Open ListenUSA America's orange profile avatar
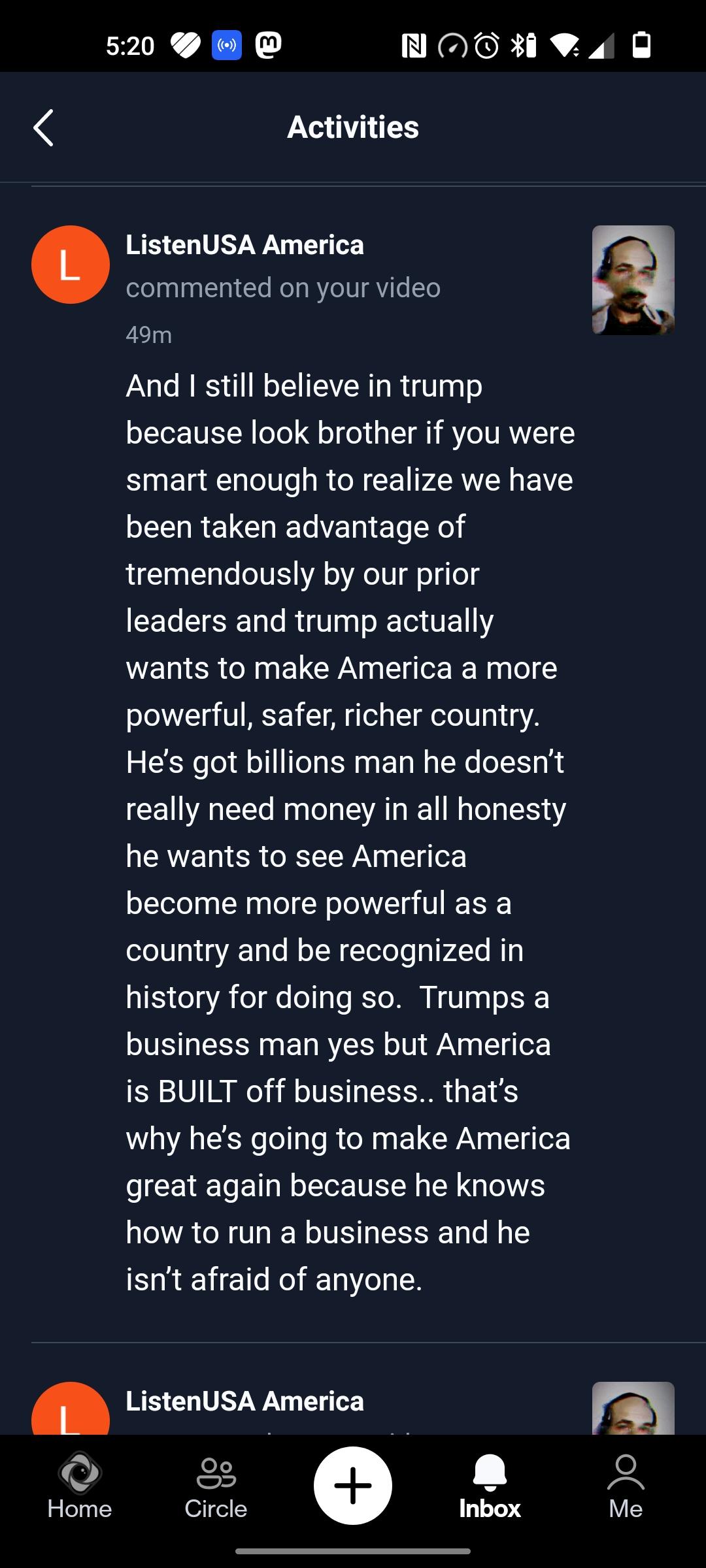The height and width of the screenshot is (1568, 706). (x=71, y=265)
